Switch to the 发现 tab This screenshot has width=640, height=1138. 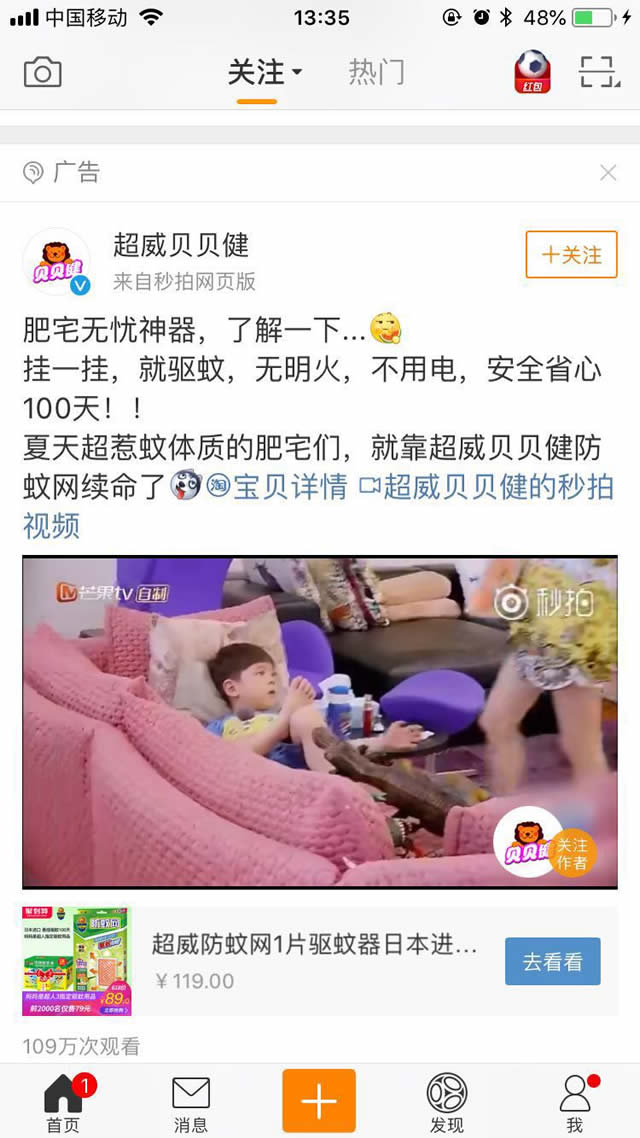[x=447, y=1101]
